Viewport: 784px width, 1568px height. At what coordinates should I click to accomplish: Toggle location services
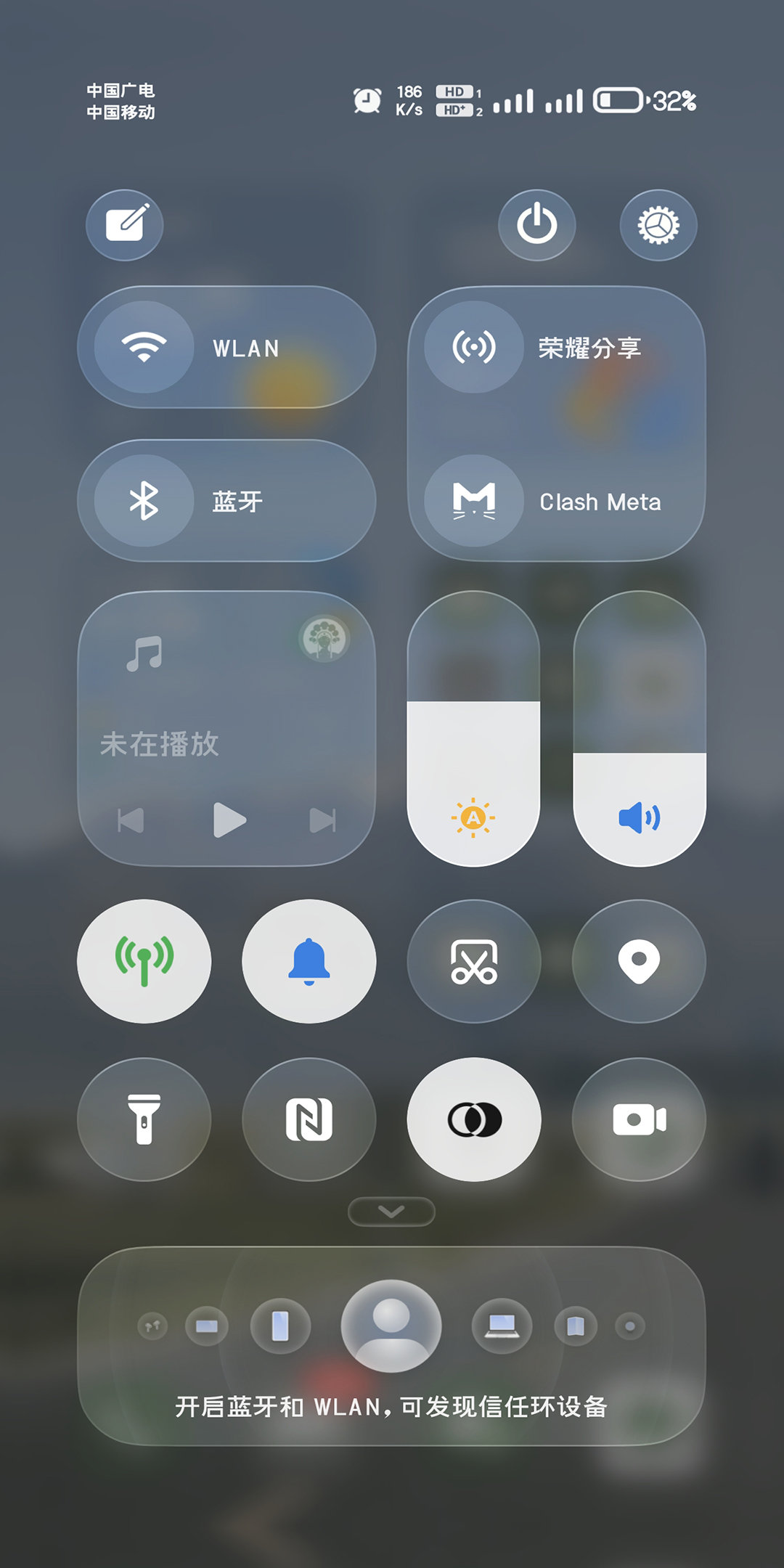[639, 961]
